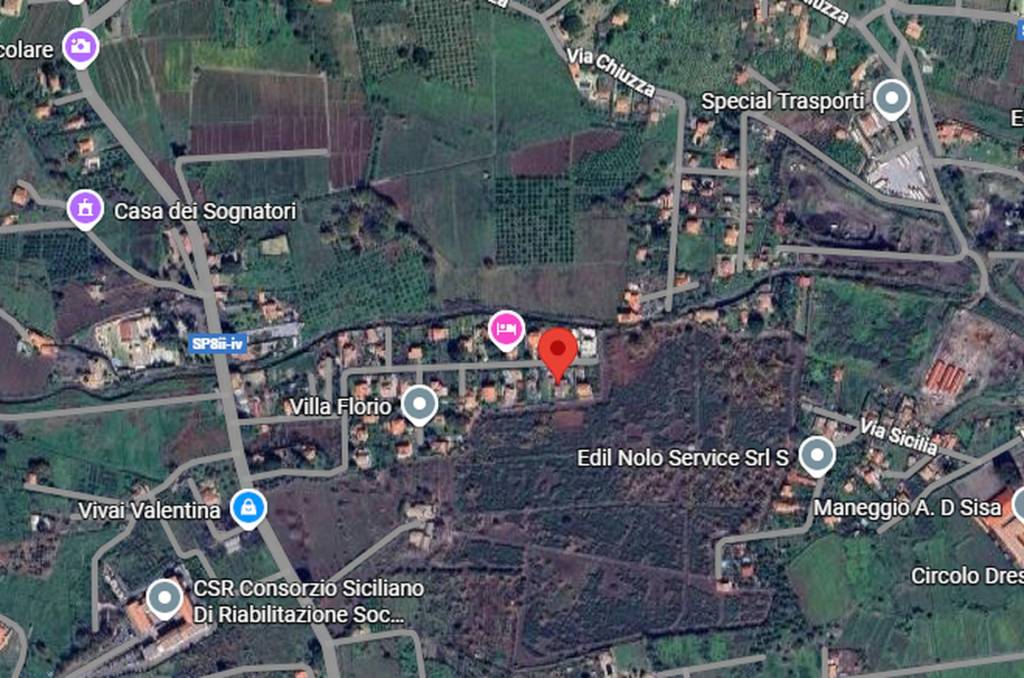The height and width of the screenshot is (678, 1024).
Task: Open the Maneggio A. D Sisa marker
Action: (1018, 506)
